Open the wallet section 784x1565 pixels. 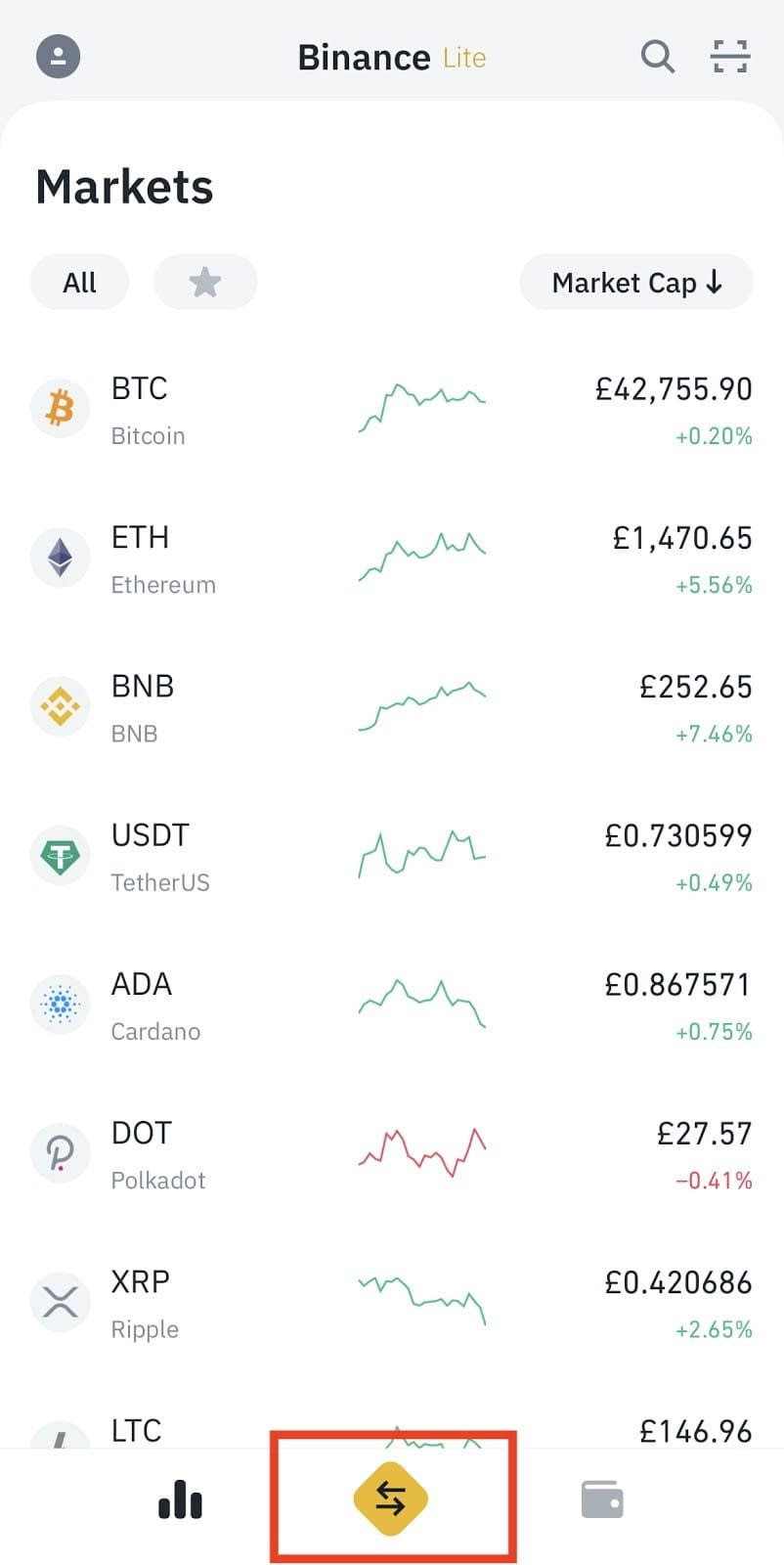(602, 1498)
